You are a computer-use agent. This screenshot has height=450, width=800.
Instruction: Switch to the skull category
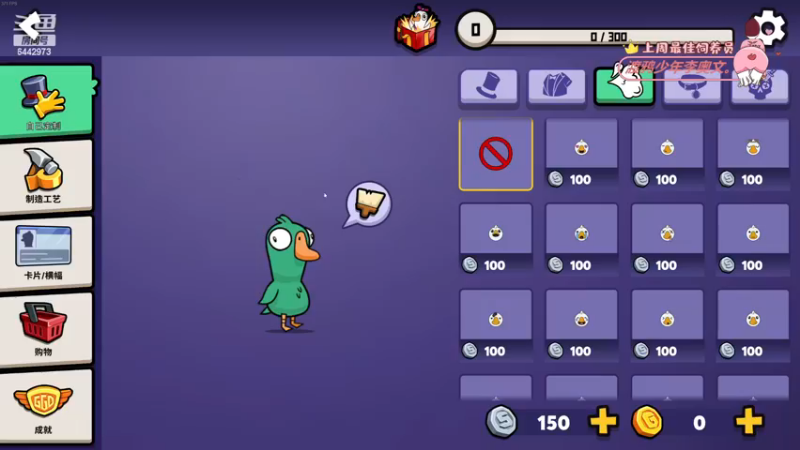tap(760, 88)
